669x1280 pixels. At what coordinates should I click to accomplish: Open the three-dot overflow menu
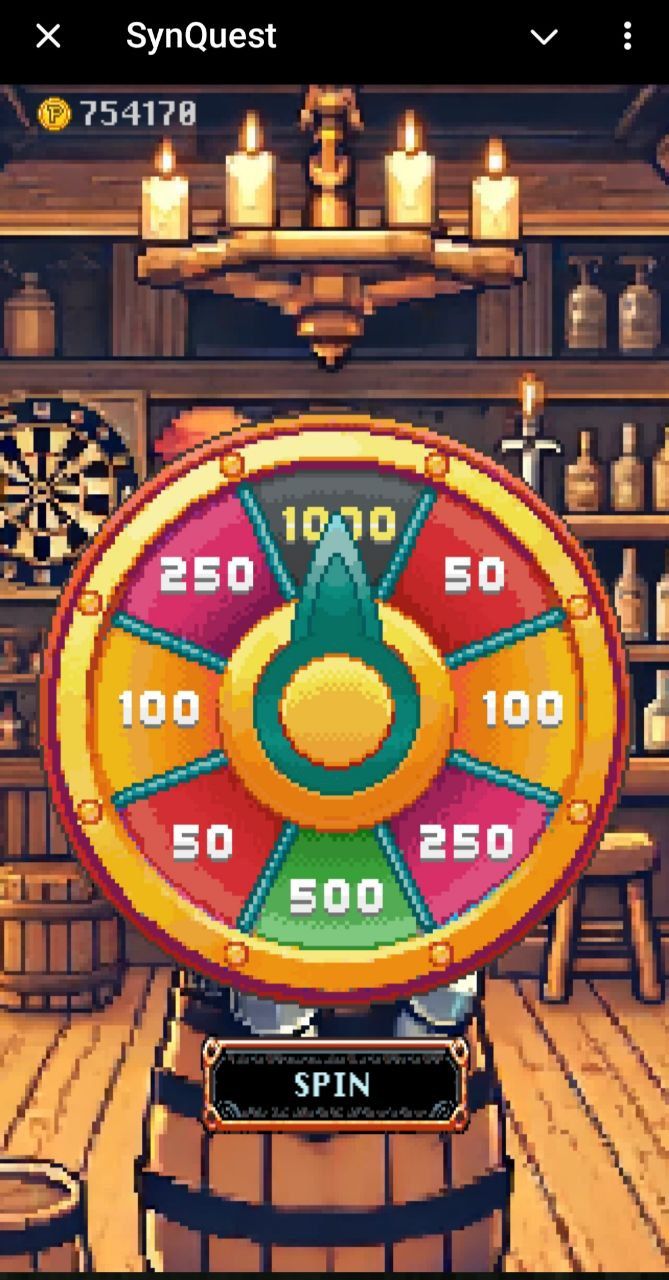pyautogui.click(x=627, y=37)
